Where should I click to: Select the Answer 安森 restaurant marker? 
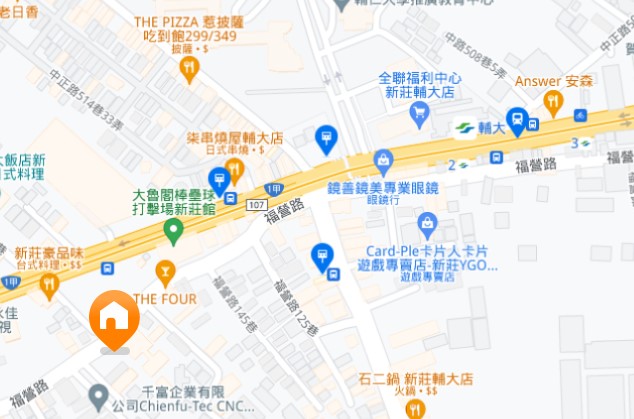tap(553, 101)
